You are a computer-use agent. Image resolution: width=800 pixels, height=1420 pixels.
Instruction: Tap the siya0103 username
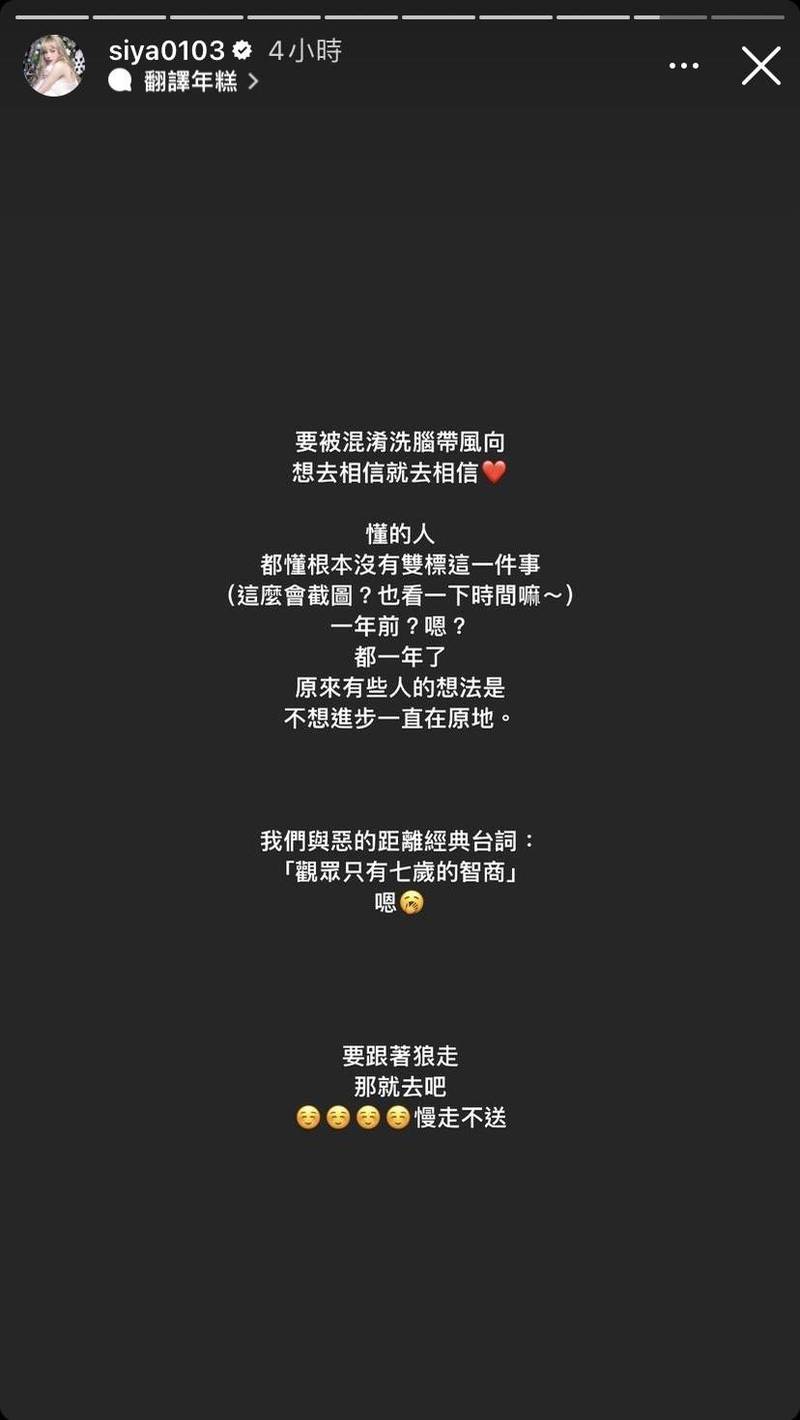coord(166,51)
